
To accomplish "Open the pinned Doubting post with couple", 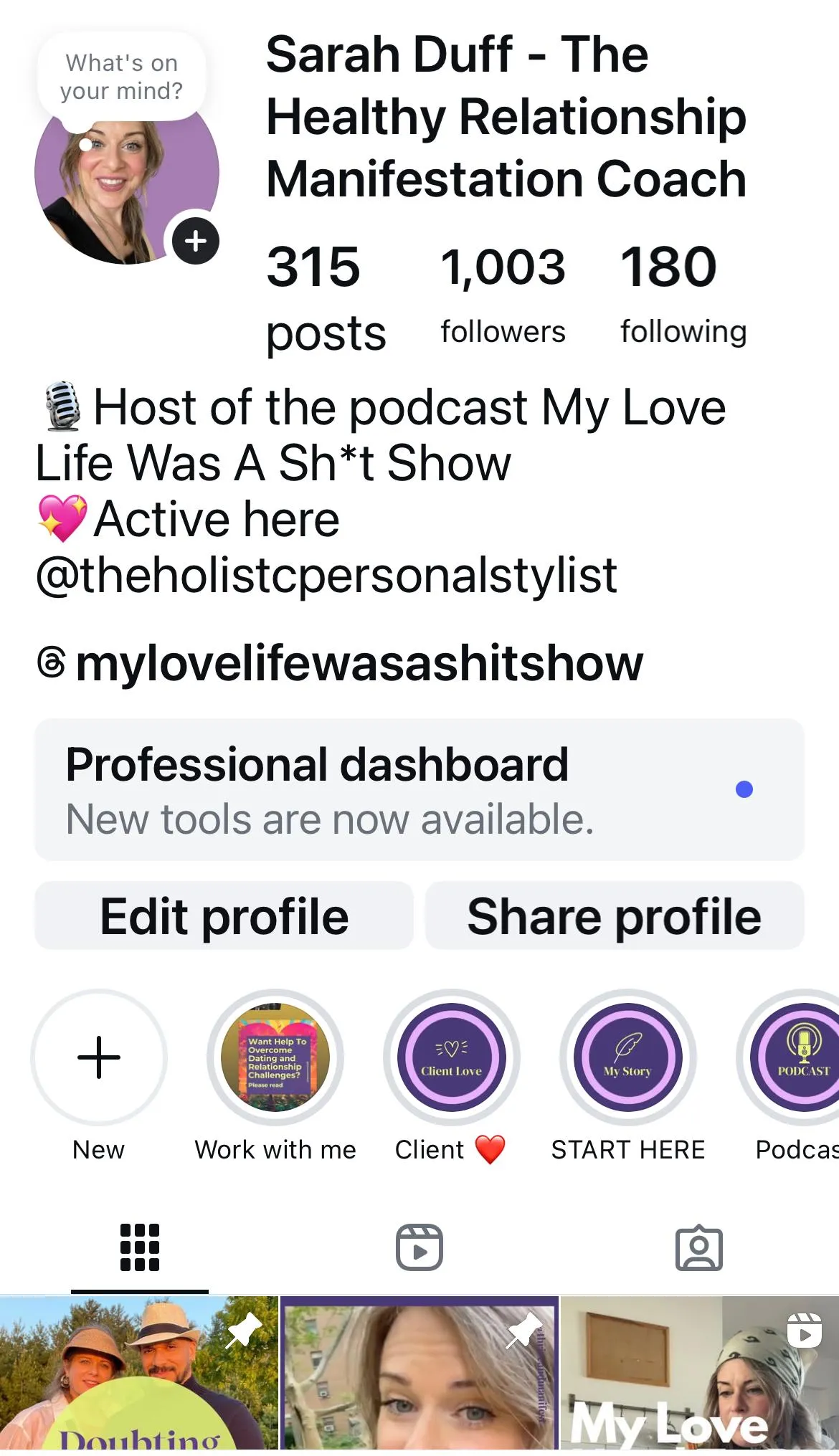I will click(139, 1376).
